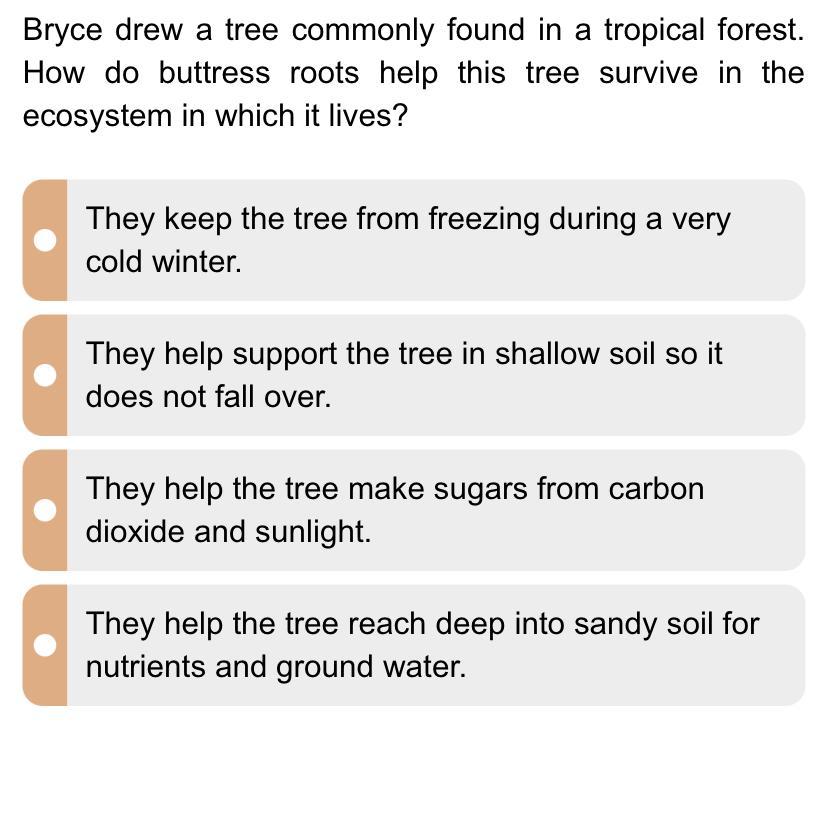Select the answer about freezing during cold winter

(45, 240)
